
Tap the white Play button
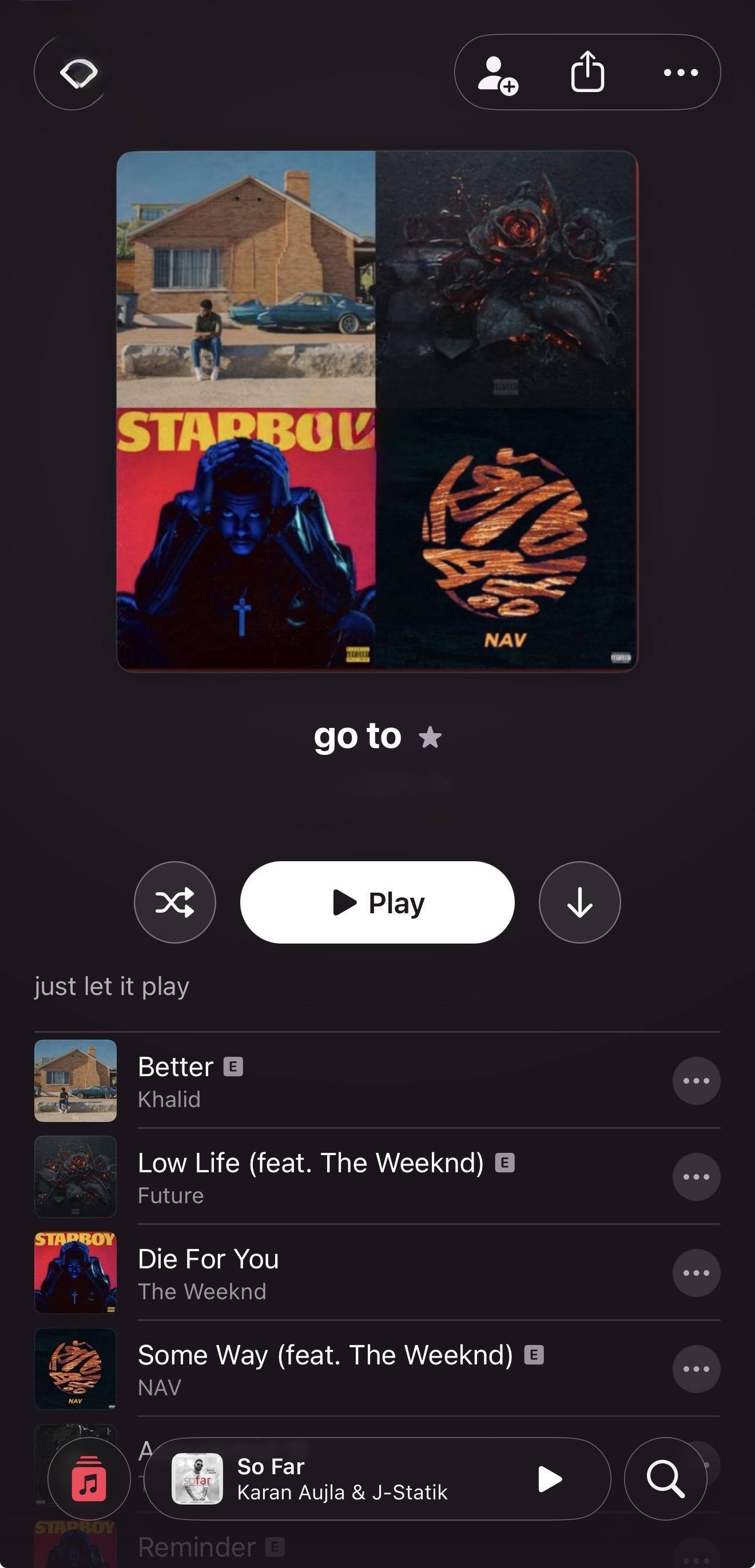click(378, 902)
